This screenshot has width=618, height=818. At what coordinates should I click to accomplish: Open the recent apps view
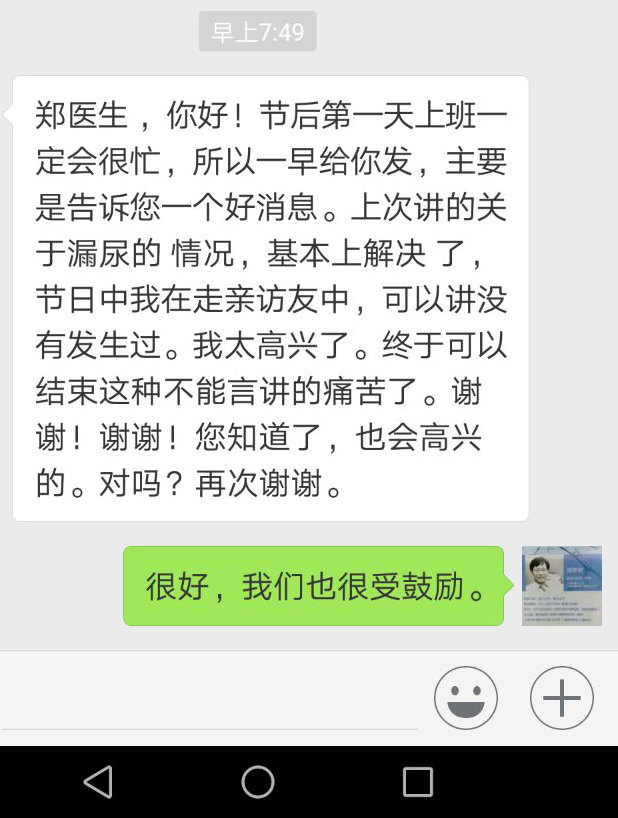417,781
